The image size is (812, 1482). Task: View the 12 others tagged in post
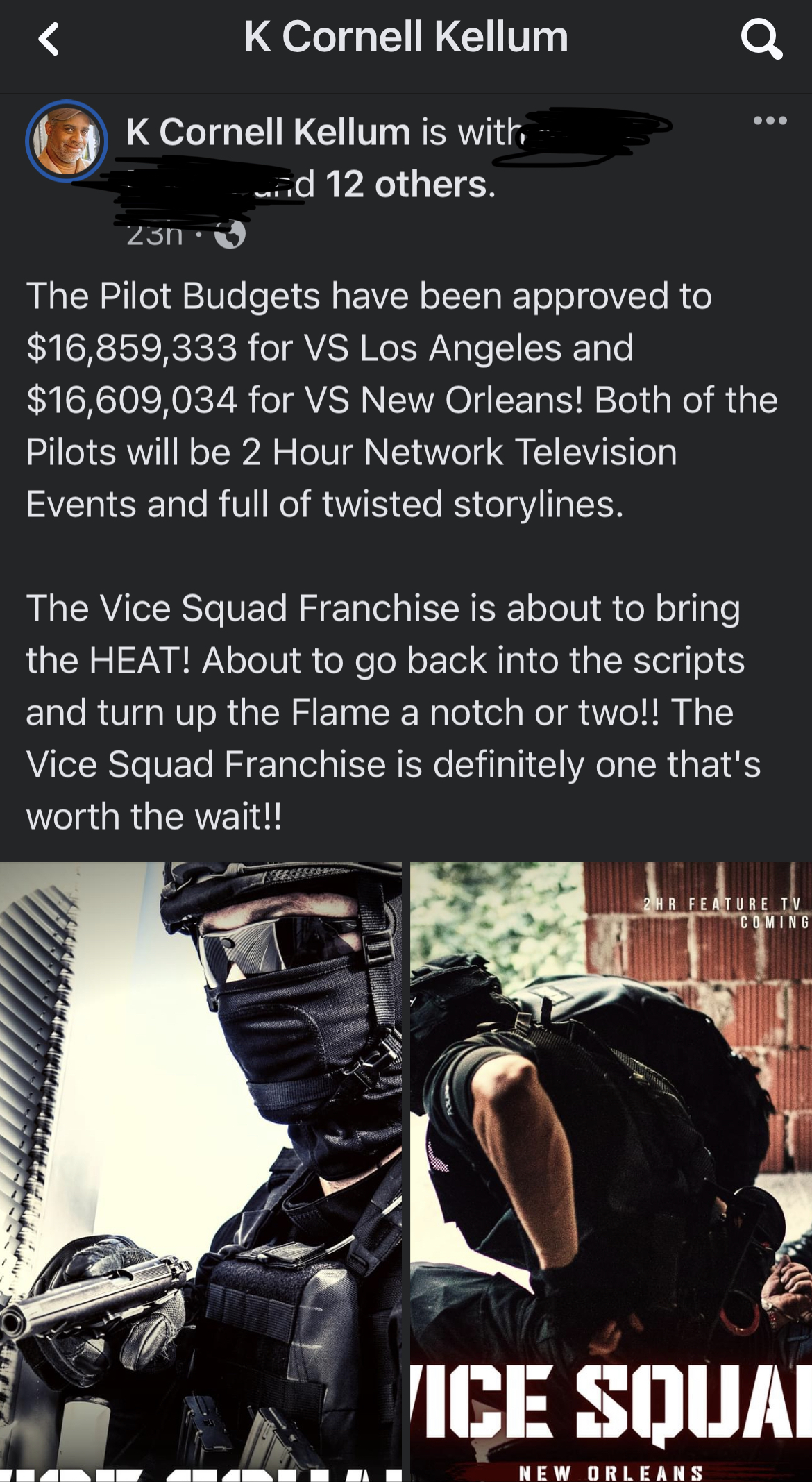click(x=409, y=185)
